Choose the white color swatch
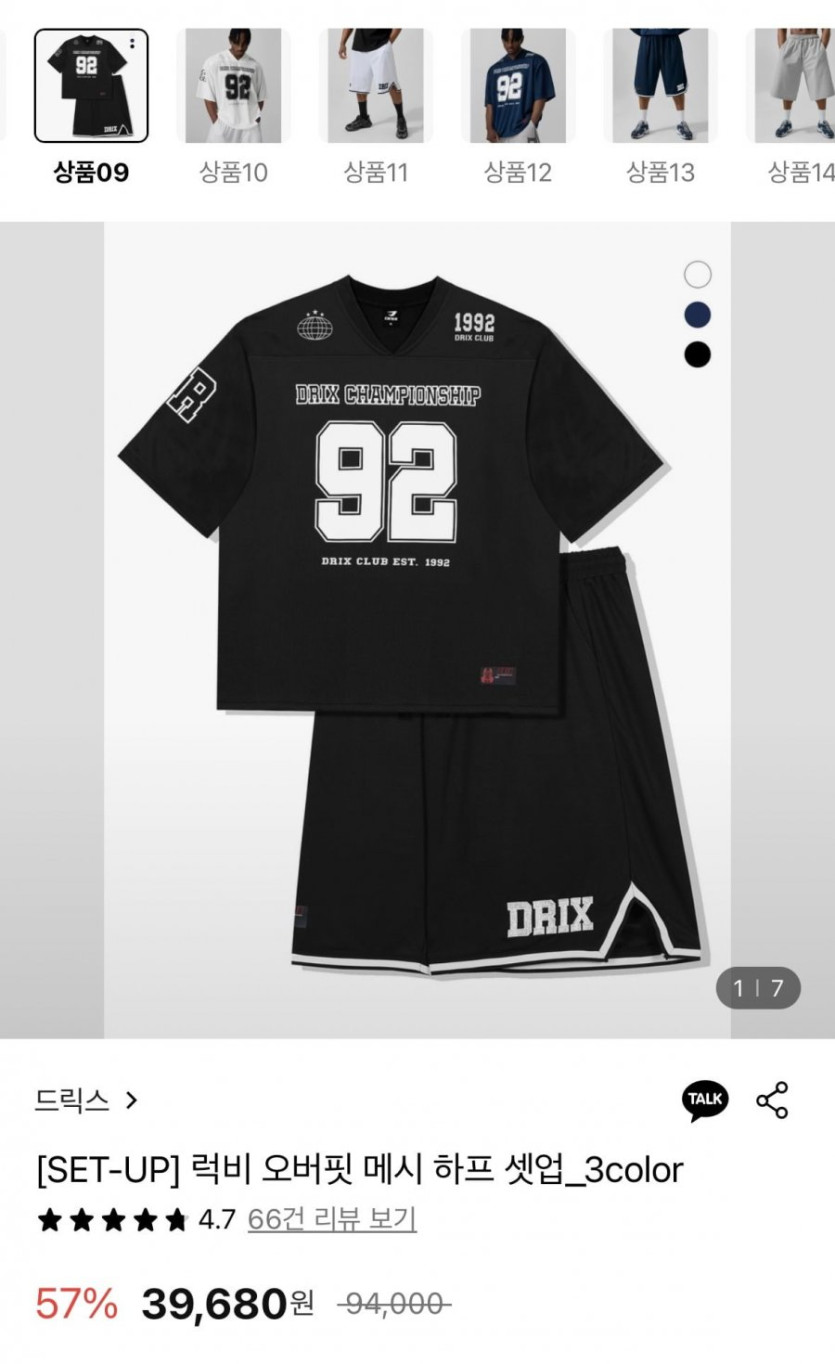The image size is (835, 1364). [698, 274]
